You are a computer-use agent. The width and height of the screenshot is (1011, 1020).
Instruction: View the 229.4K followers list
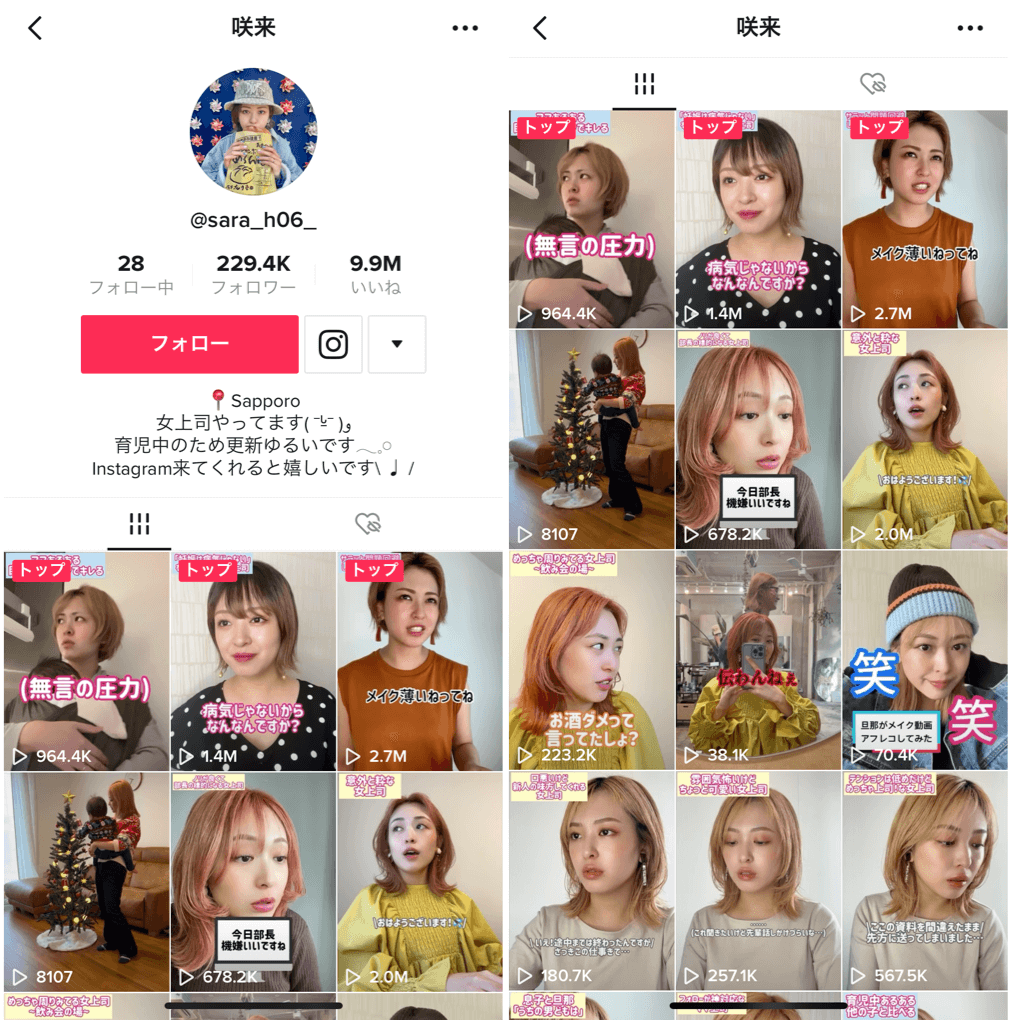pyautogui.click(x=253, y=274)
